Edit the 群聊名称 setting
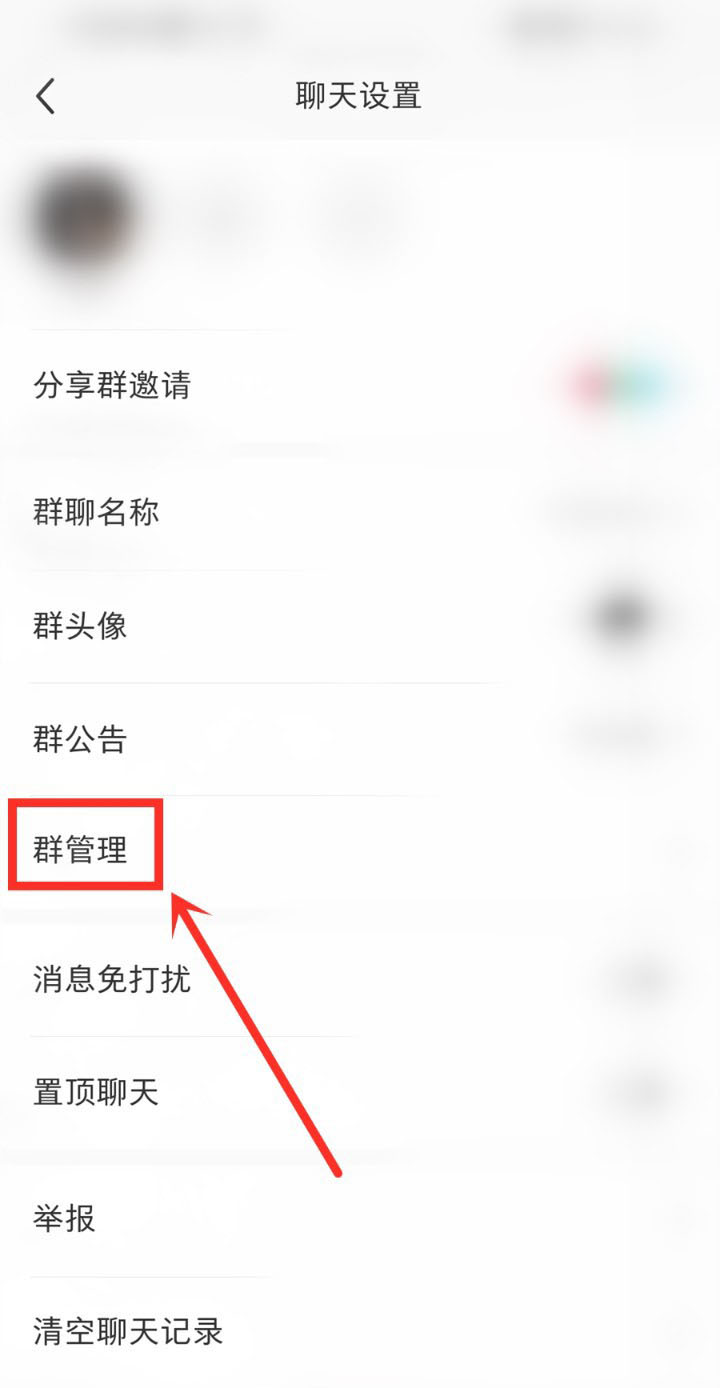 click(x=360, y=513)
